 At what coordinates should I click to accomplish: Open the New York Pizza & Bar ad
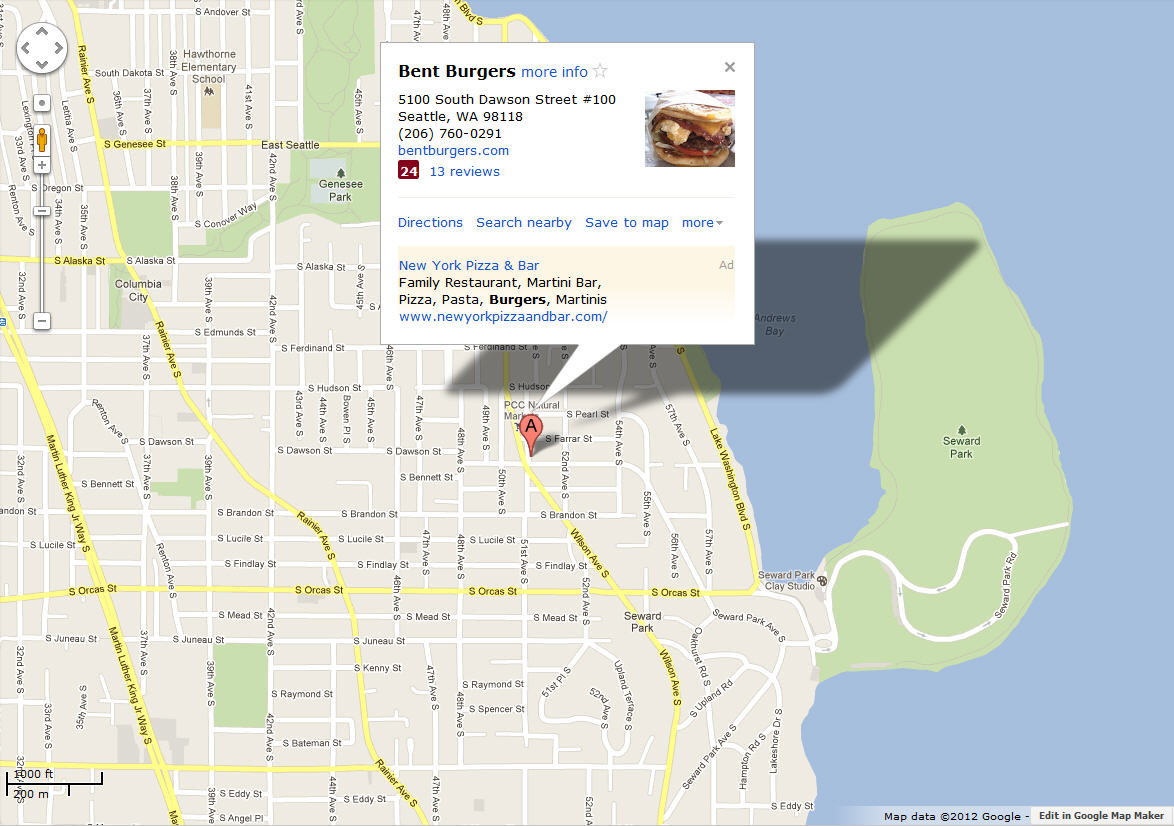tap(468, 265)
